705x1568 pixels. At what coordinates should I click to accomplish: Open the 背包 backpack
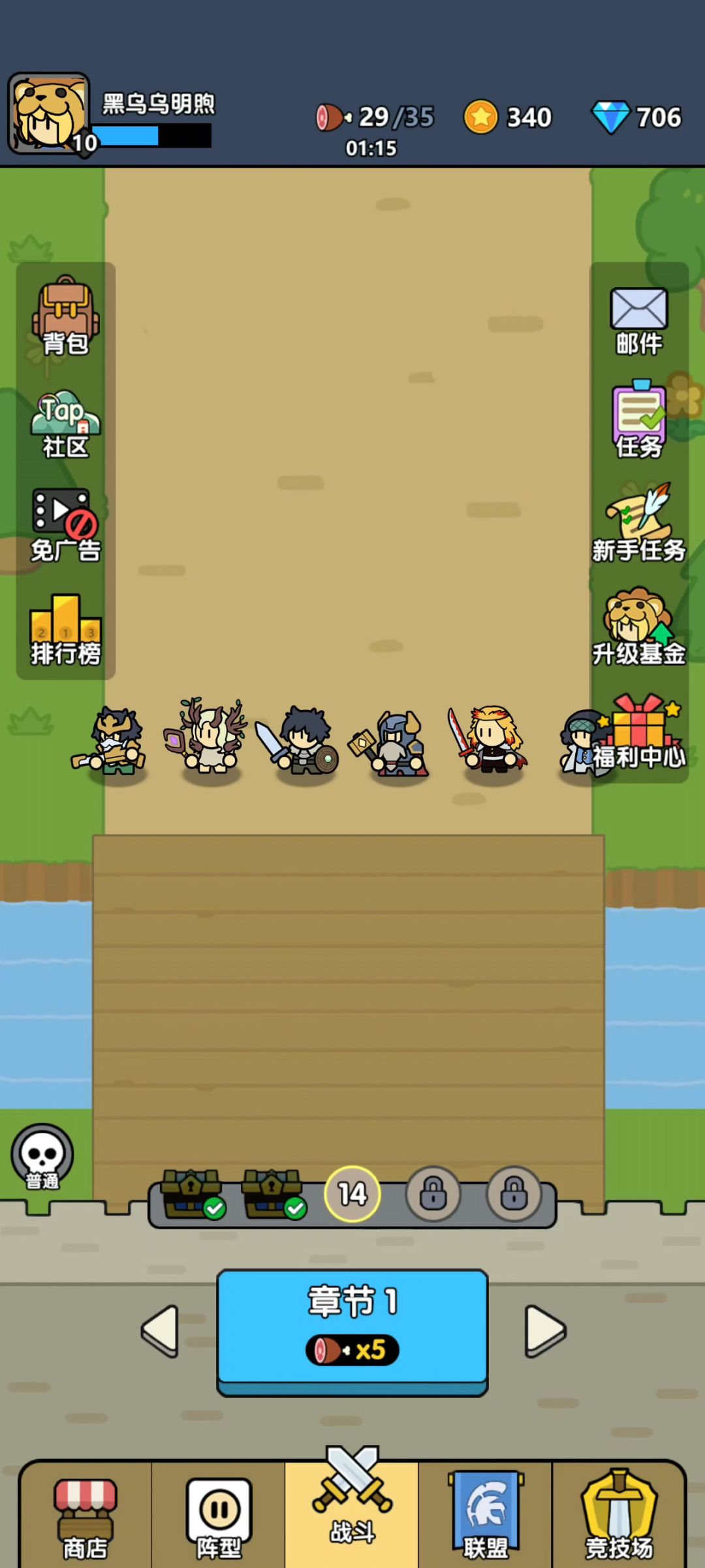65,316
